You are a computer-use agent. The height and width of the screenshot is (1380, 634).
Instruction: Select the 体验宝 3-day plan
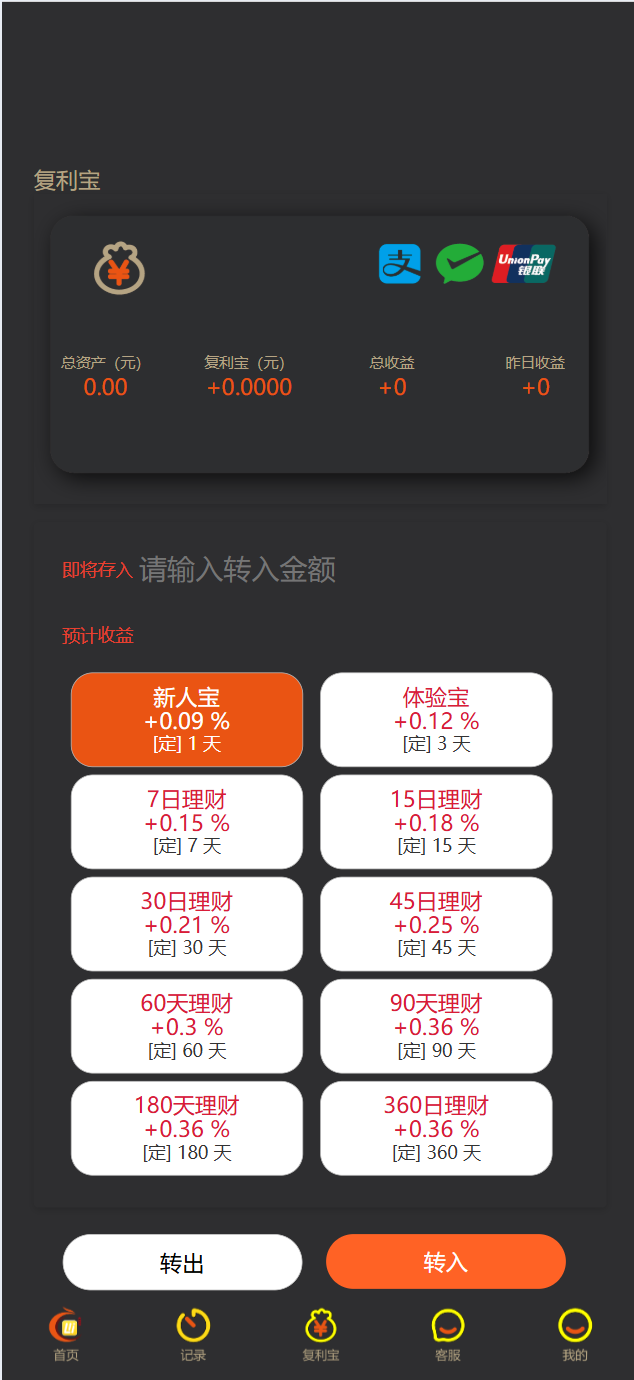point(436,720)
